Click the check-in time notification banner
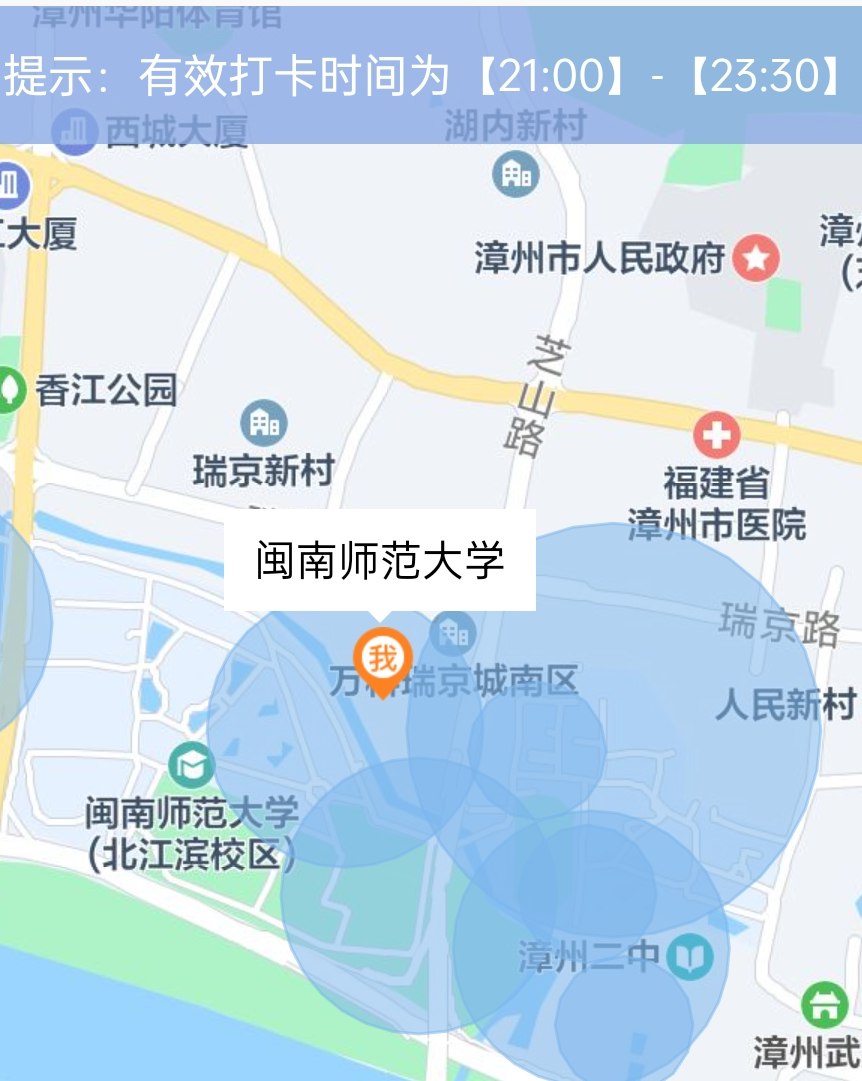 [431, 72]
